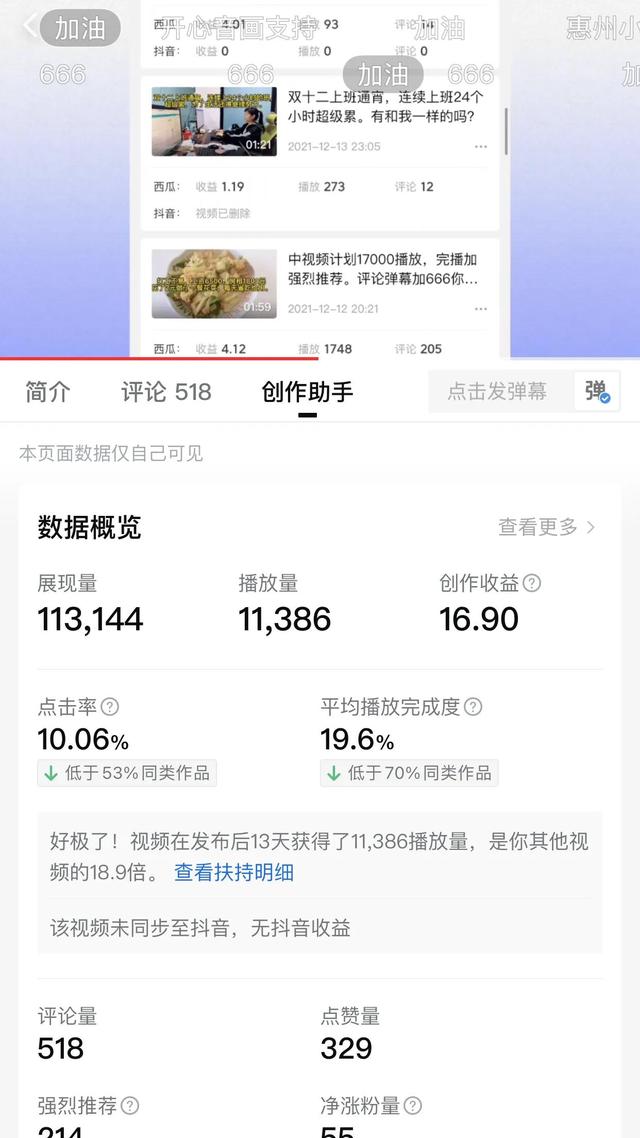The width and height of the screenshot is (640, 1138).
Task: Open 查看更多 in 数据概览
Action: (x=546, y=527)
